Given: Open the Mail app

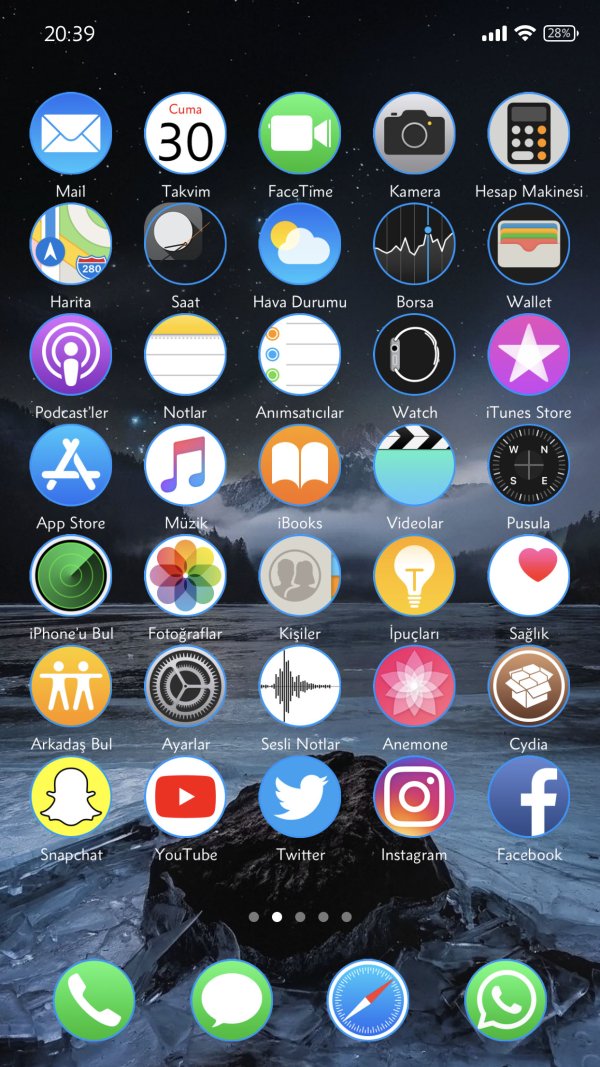Looking at the screenshot, I should pos(71,134).
